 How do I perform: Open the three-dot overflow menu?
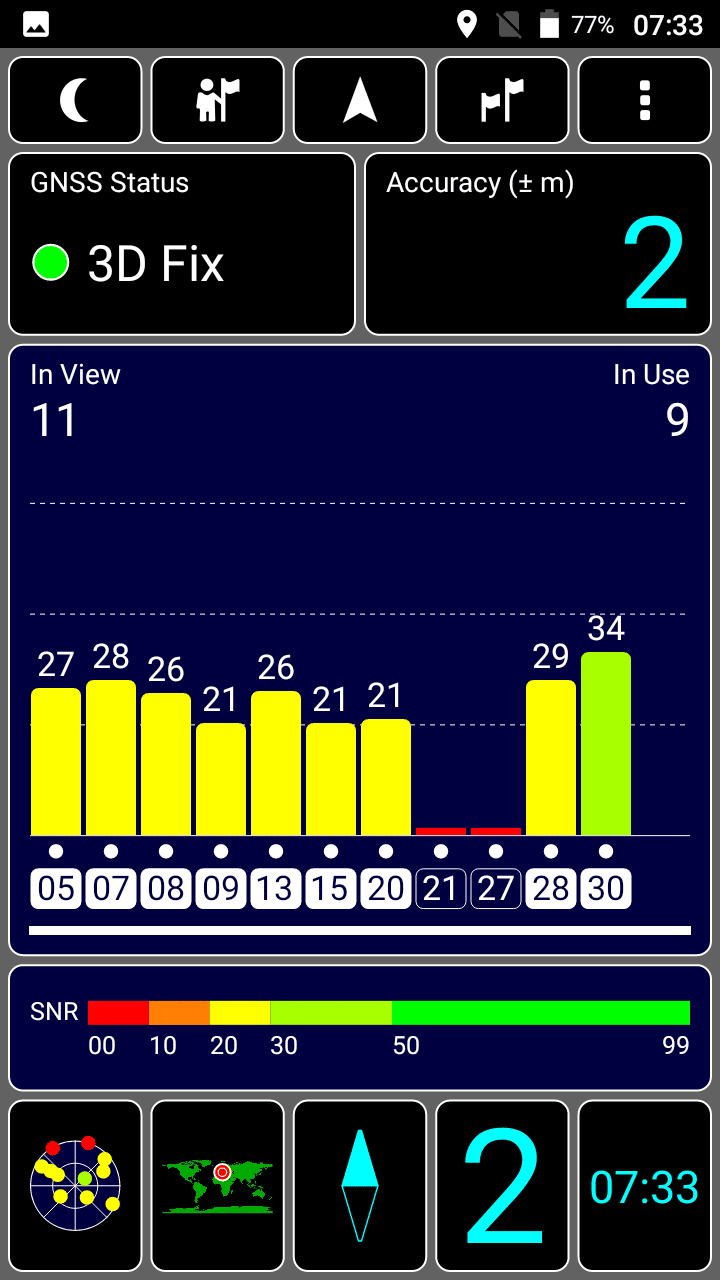[645, 100]
